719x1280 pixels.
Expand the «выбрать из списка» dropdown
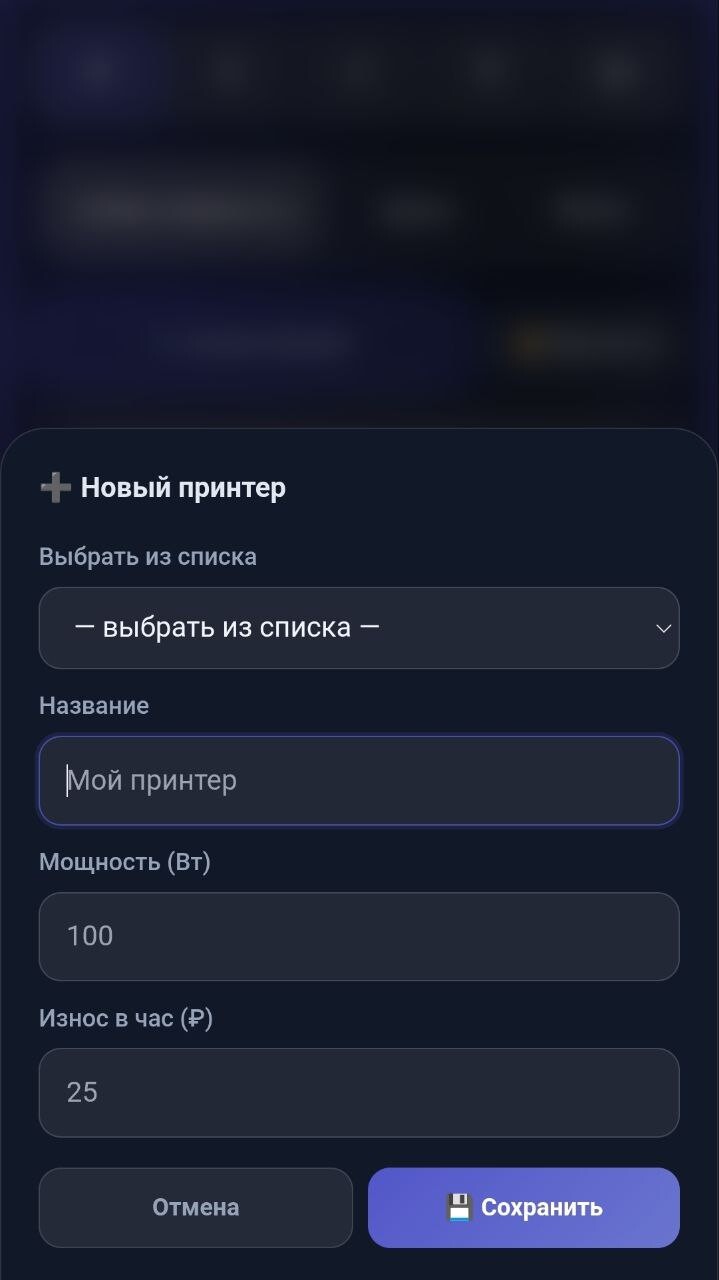pos(358,628)
